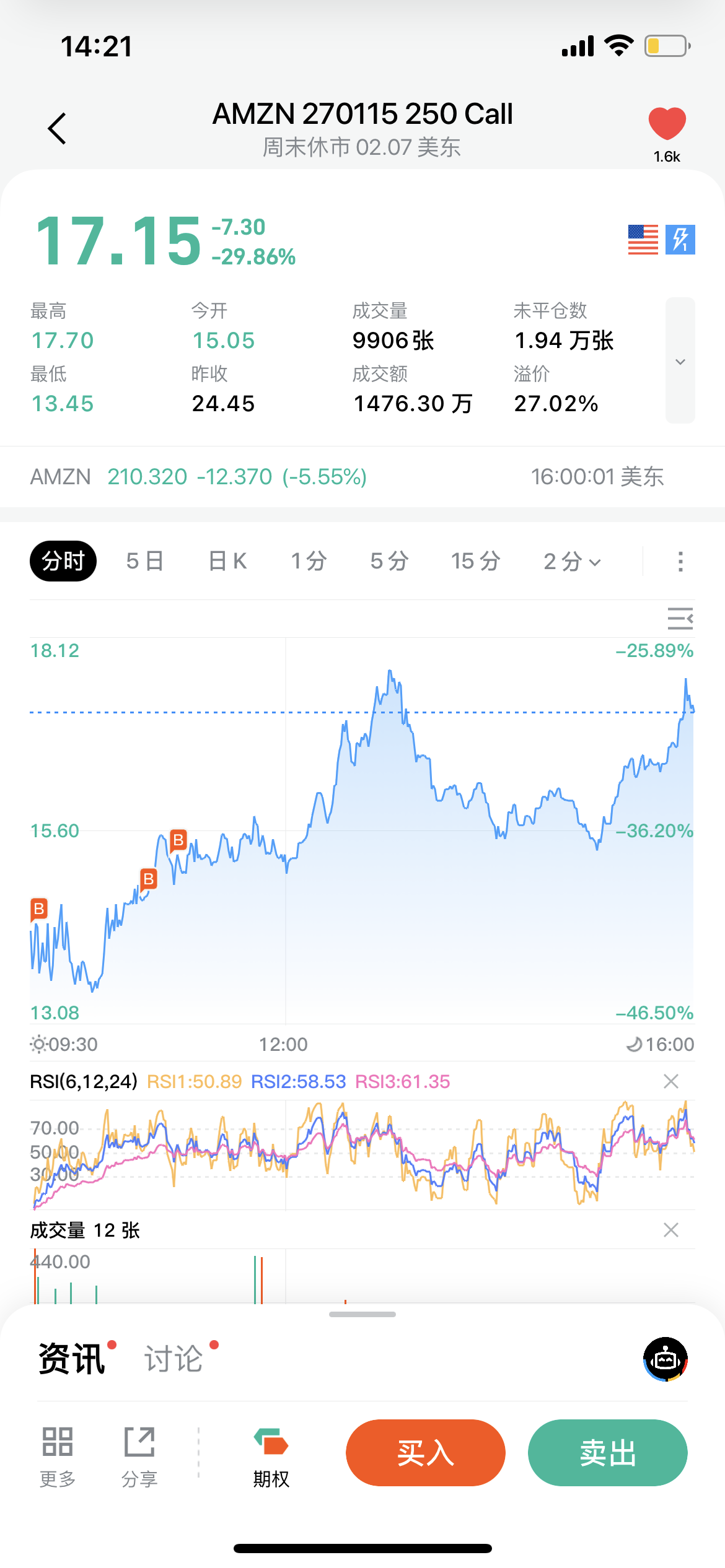Viewport: 725px width, 1568px height.
Task: Switch to the 5日 chart tab
Action: (144, 561)
